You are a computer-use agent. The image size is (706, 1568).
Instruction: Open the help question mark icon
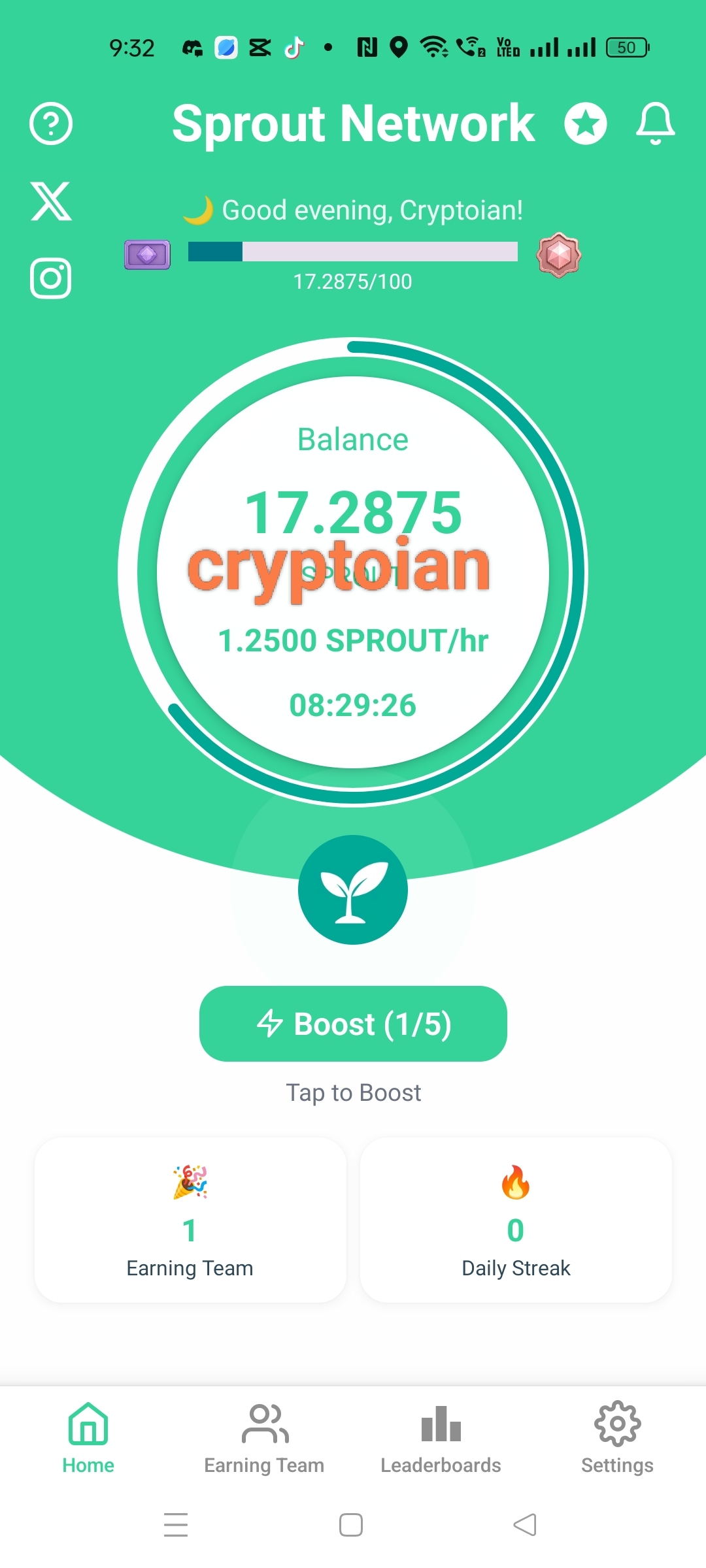point(51,123)
